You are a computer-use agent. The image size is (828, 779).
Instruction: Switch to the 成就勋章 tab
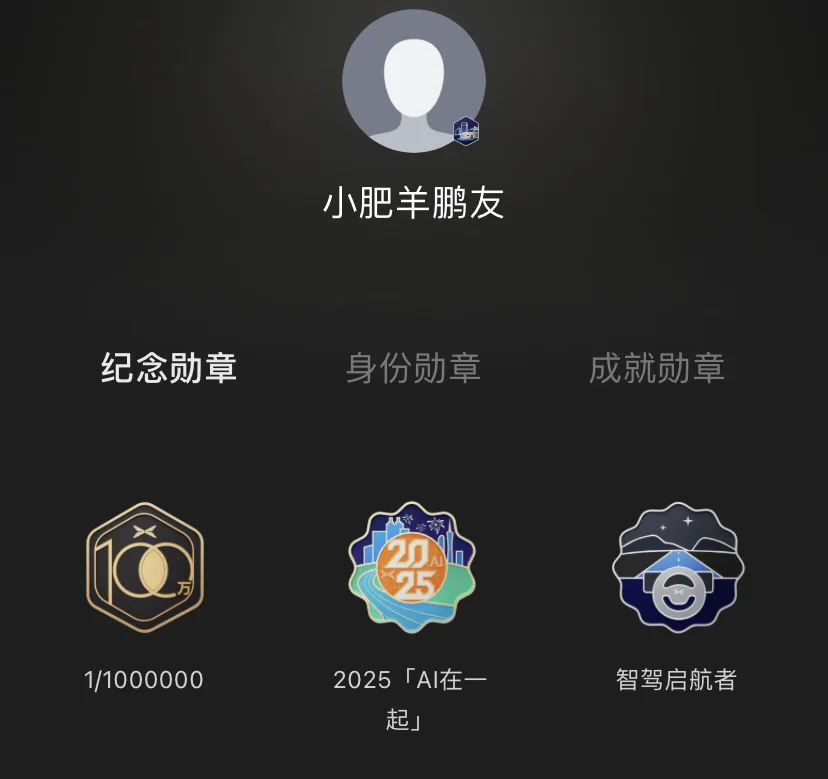pos(657,368)
